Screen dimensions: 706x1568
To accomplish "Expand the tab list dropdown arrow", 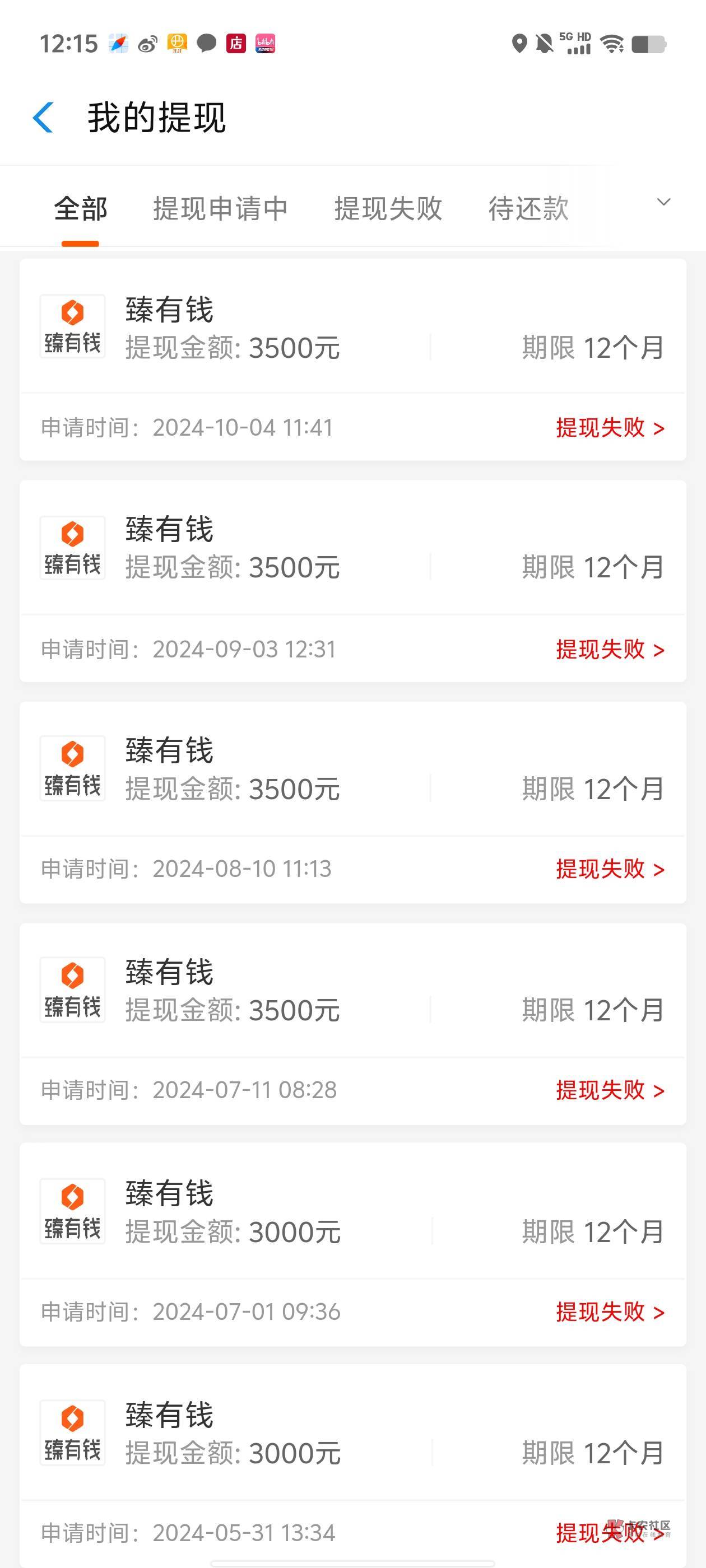I will tap(663, 202).
